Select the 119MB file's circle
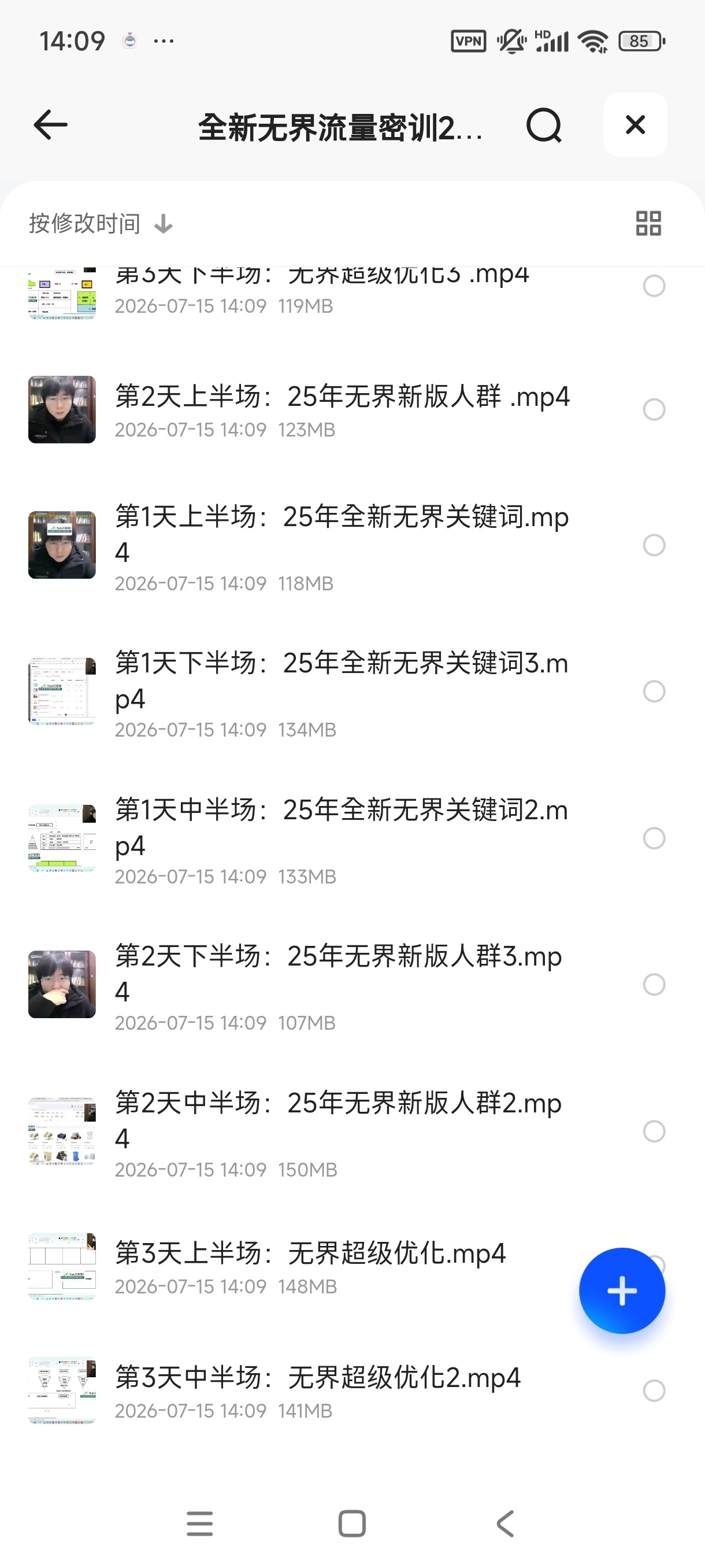The image size is (705, 1568). point(654,286)
